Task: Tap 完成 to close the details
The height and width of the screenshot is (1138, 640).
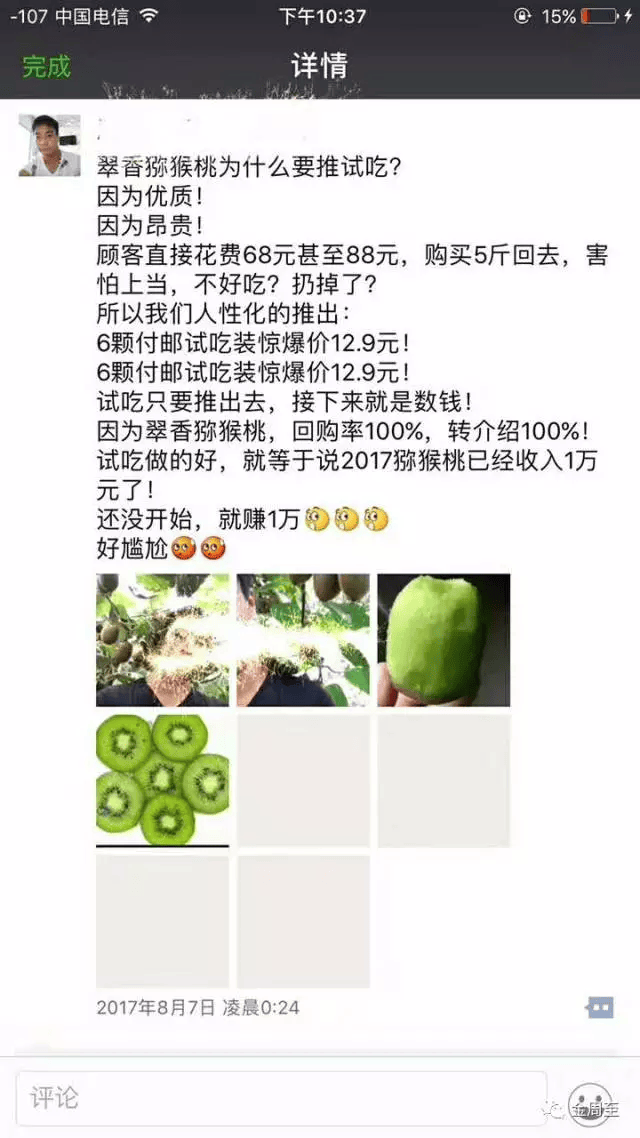Action: coord(46,67)
